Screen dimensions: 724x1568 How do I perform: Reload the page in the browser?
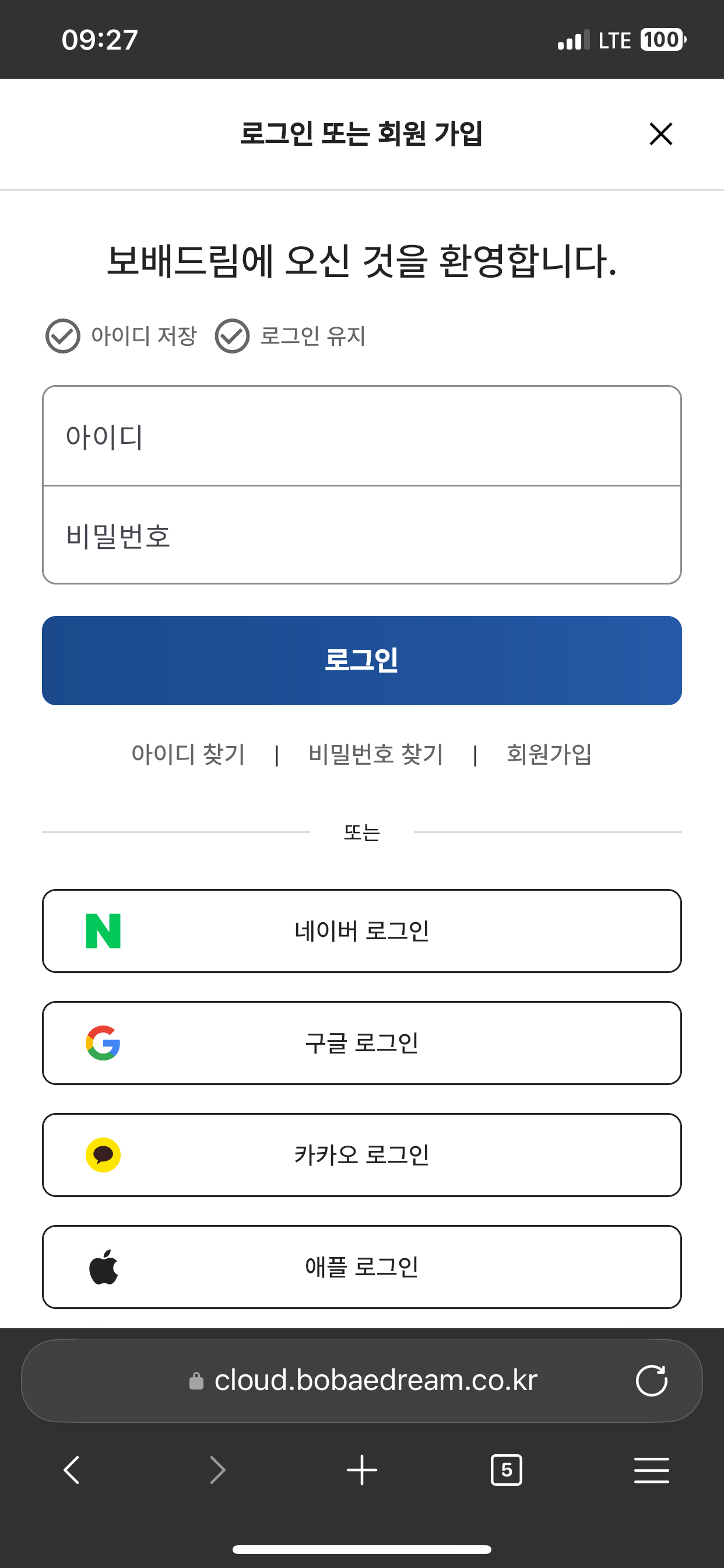click(x=651, y=1380)
